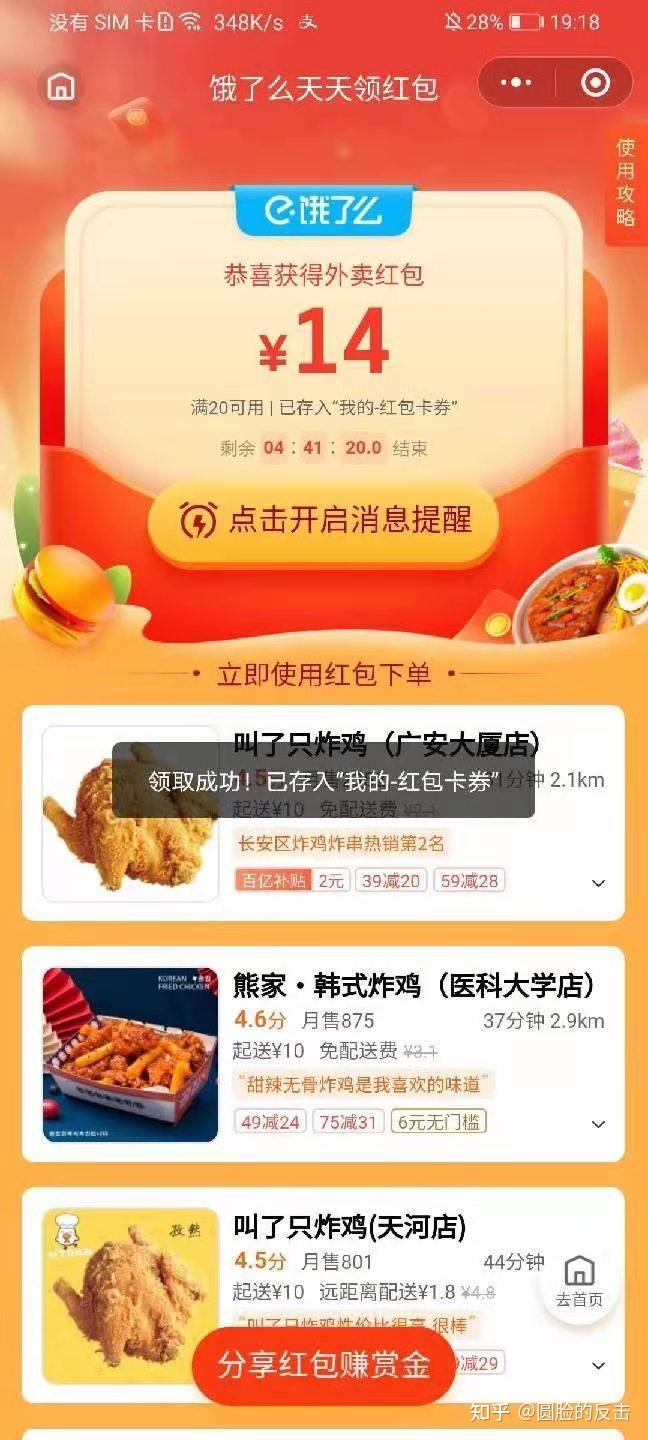Go to homepage via 去首页 button

point(579,1283)
